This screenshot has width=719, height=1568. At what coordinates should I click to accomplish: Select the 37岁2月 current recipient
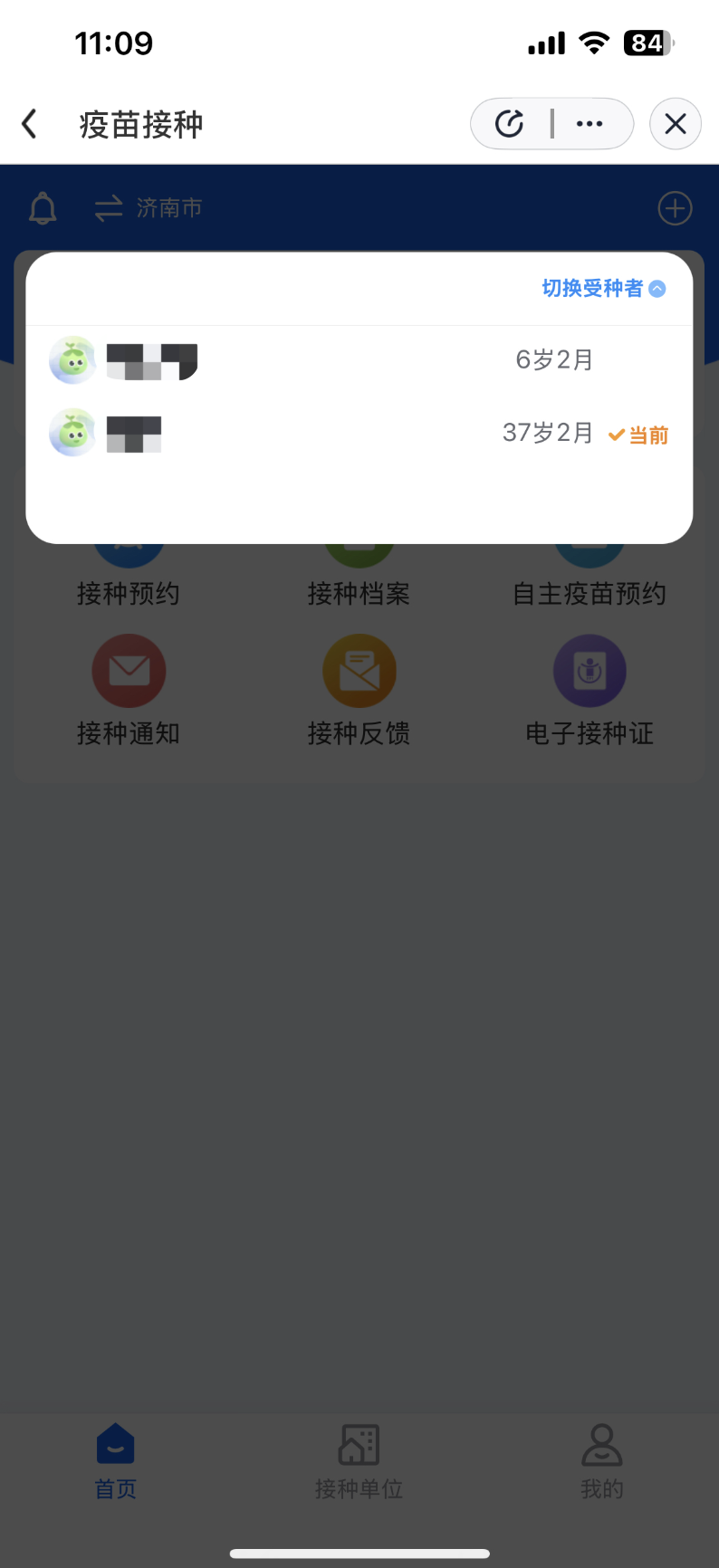point(359,434)
